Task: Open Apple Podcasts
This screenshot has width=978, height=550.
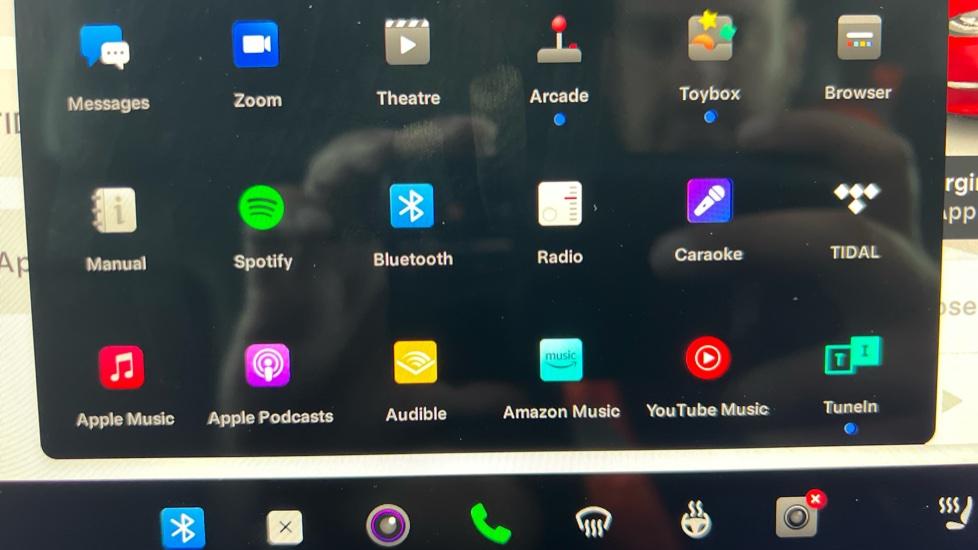Action: [x=268, y=365]
